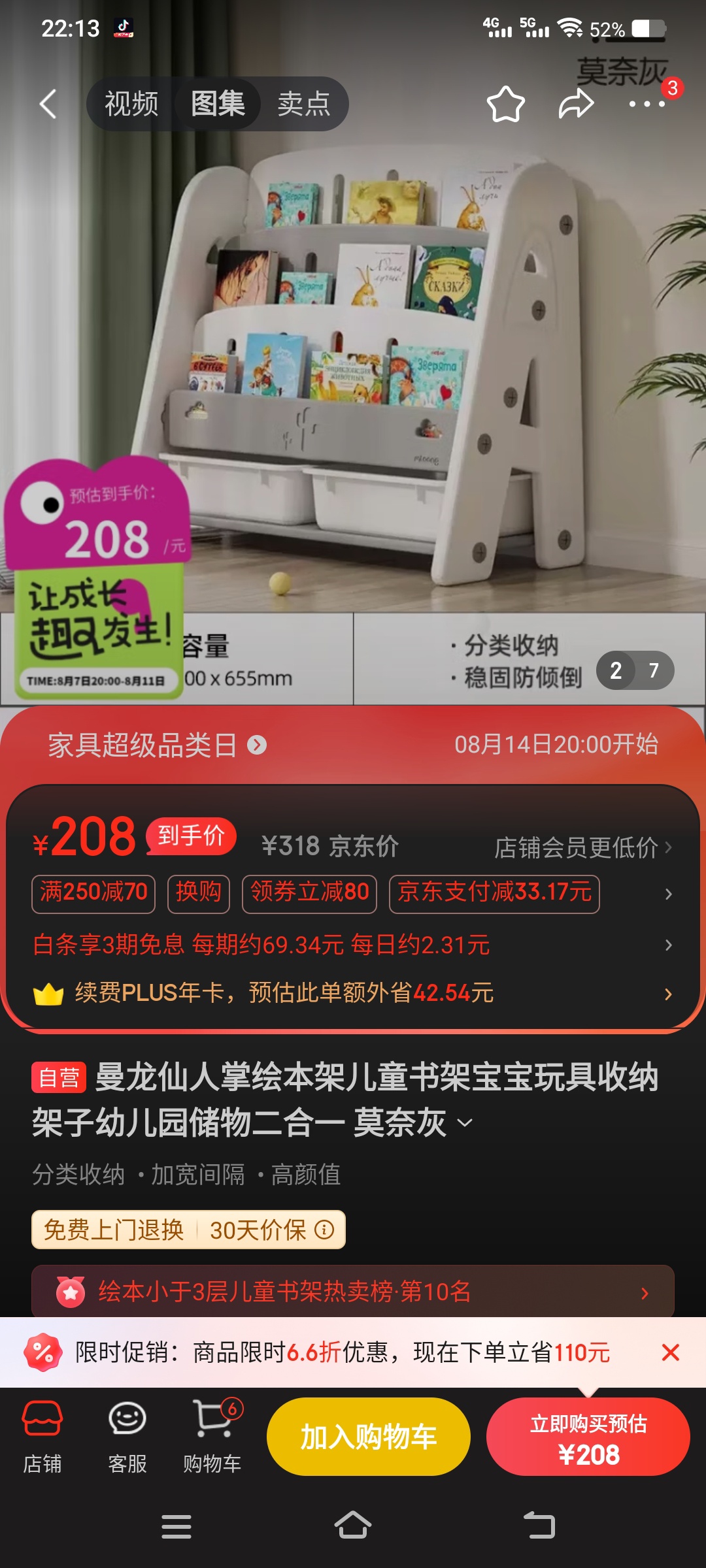Switch to the 卖点 tab
The image size is (706, 1568).
tap(304, 104)
